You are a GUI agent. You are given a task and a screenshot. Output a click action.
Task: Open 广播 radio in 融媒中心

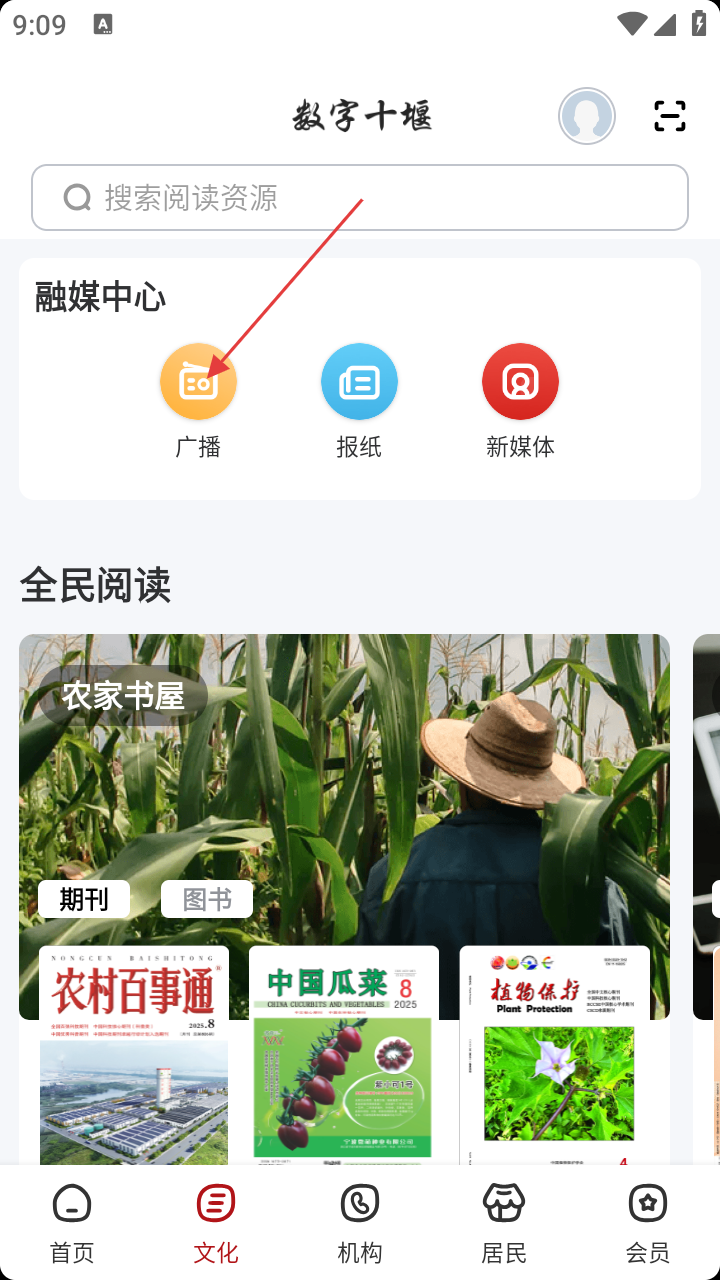click(198, 382)
